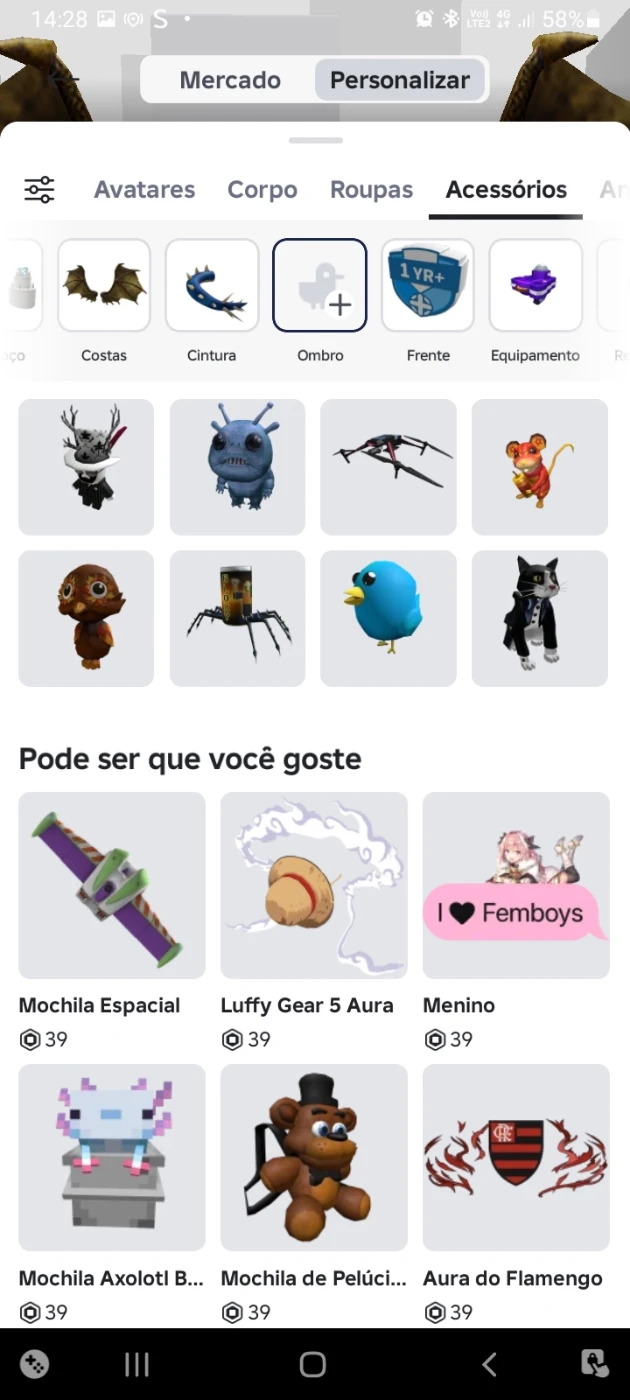Screen dimensions: 630x1400
Task: Open the Aura do Flamengo item
Action: point(516,1157)
